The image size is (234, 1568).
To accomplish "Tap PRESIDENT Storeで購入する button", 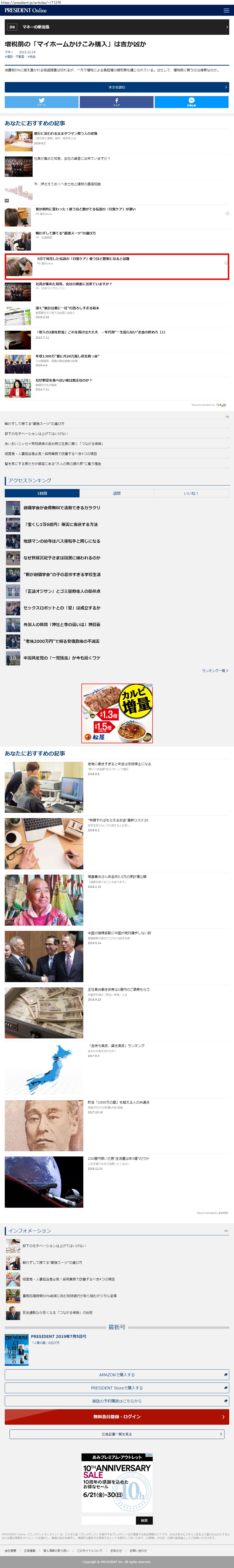I will point(117,1371).
